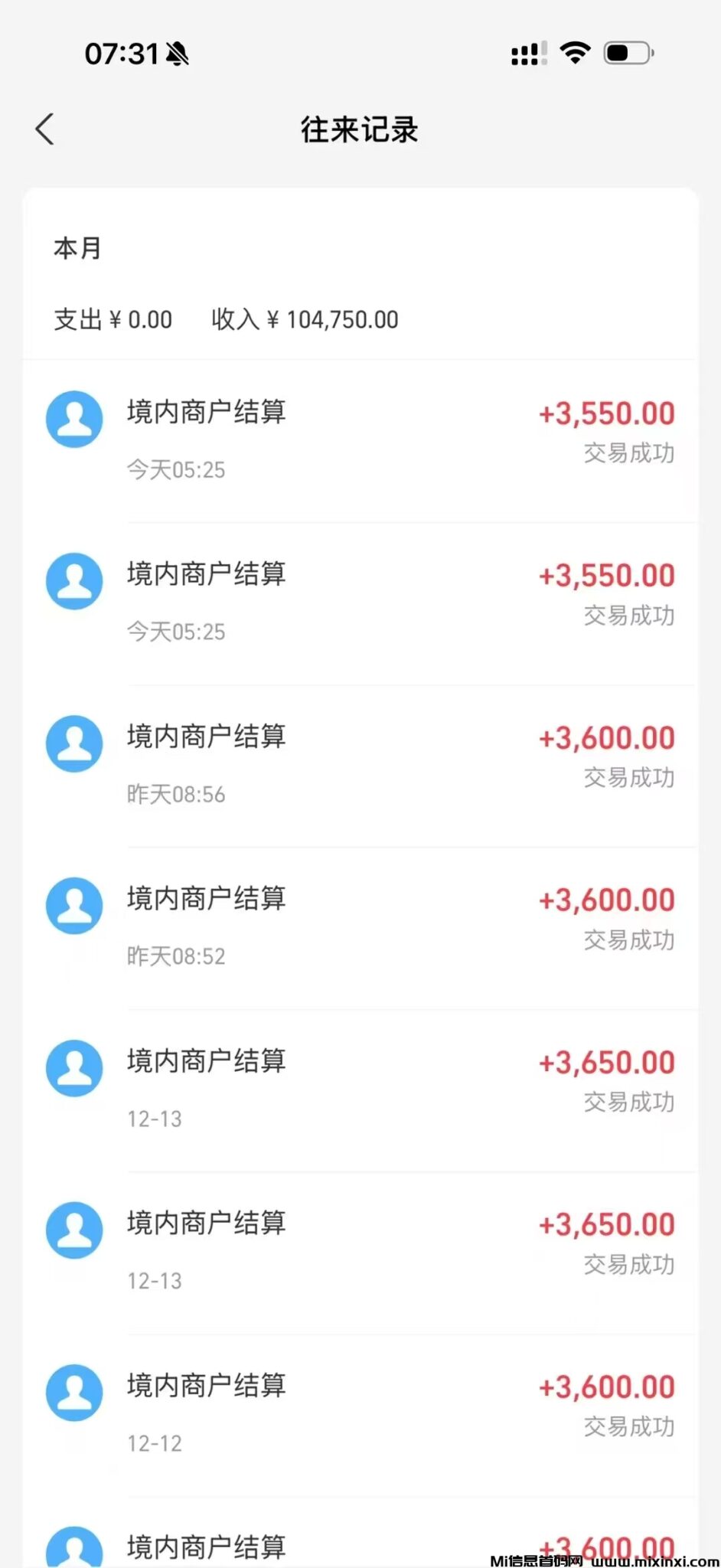Tap the avatar icon of the second 12-13 entry
This screenshot has width=721, height=1568.
tap(73, 1230)
